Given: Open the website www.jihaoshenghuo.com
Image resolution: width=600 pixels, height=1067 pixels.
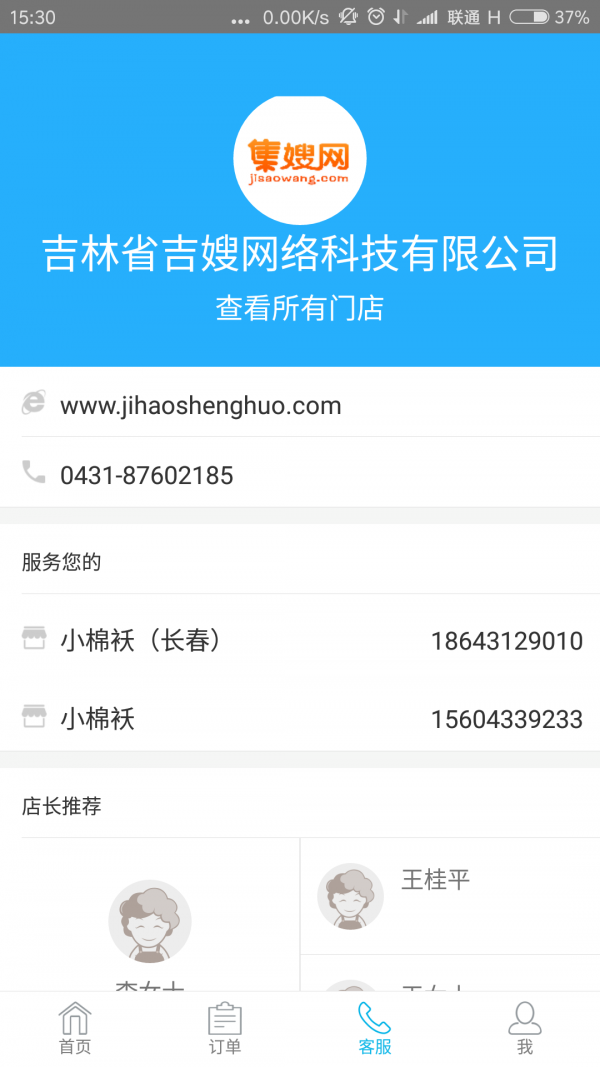Looking at the screenshot, I should [300, 405].
